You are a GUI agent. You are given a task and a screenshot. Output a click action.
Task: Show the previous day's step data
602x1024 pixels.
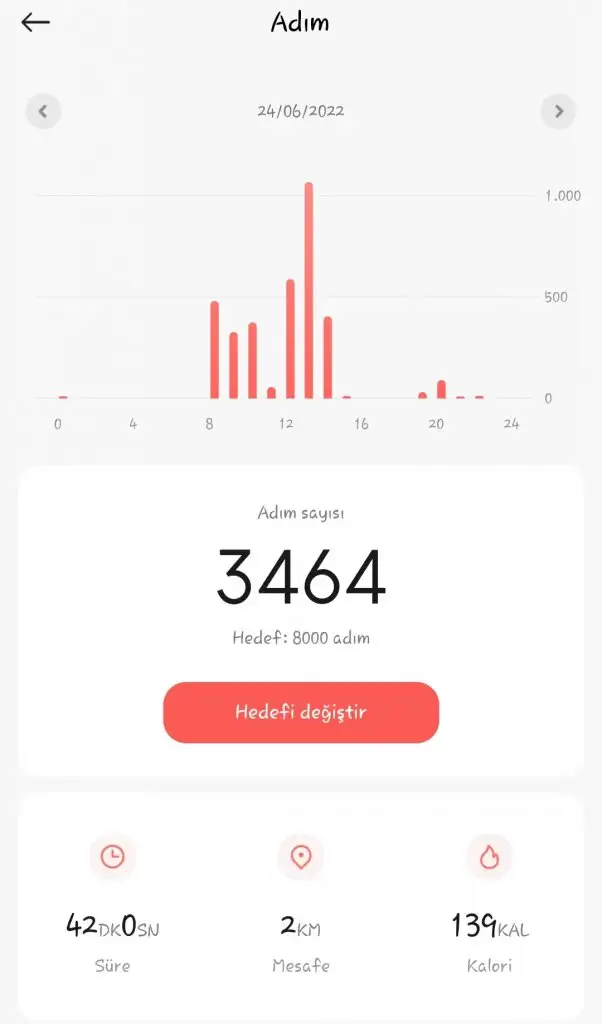pyautogui.click(x=43, y=111)
